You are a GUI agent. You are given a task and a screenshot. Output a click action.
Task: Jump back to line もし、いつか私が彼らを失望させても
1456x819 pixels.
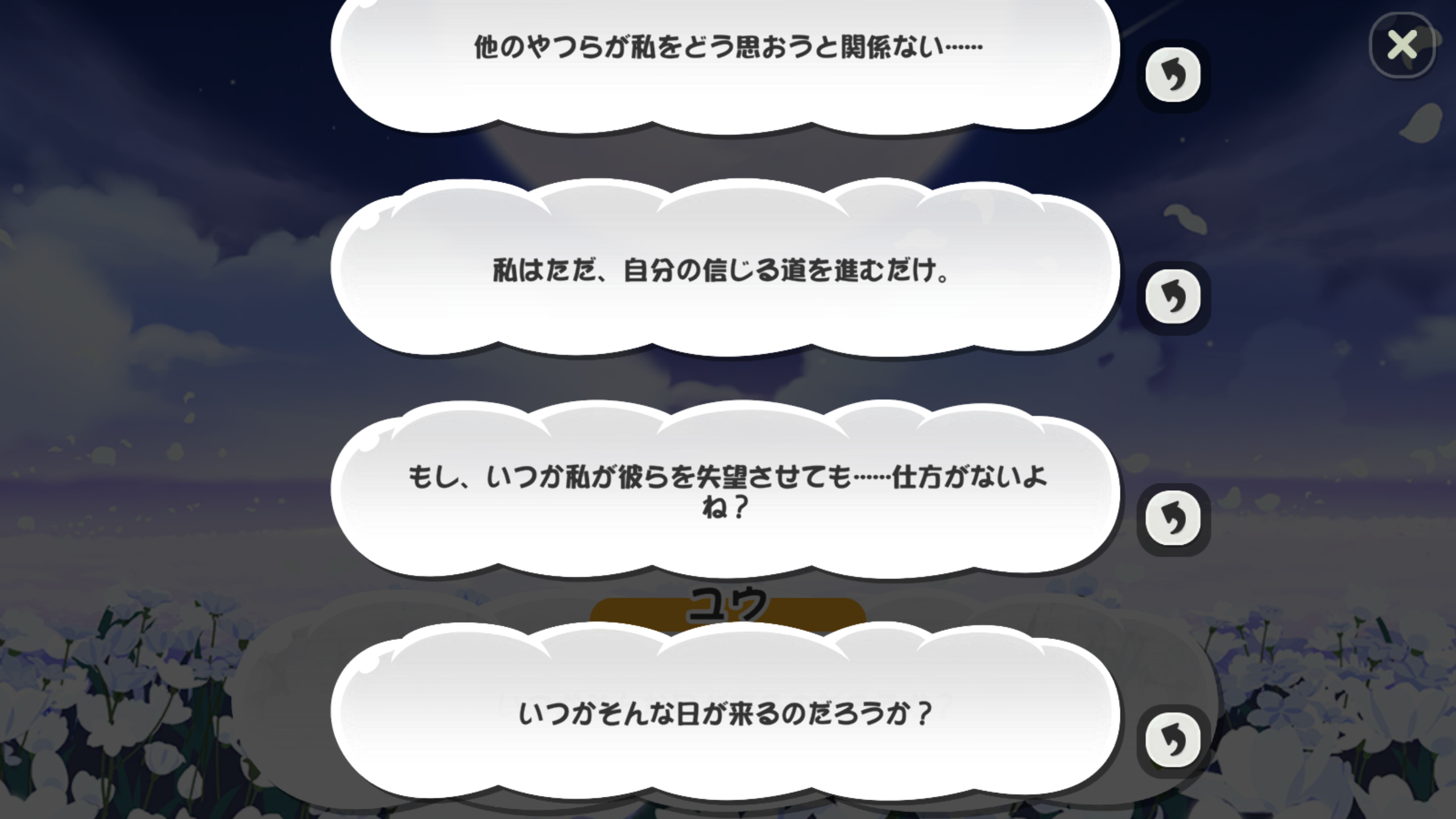pos(1173,519)
